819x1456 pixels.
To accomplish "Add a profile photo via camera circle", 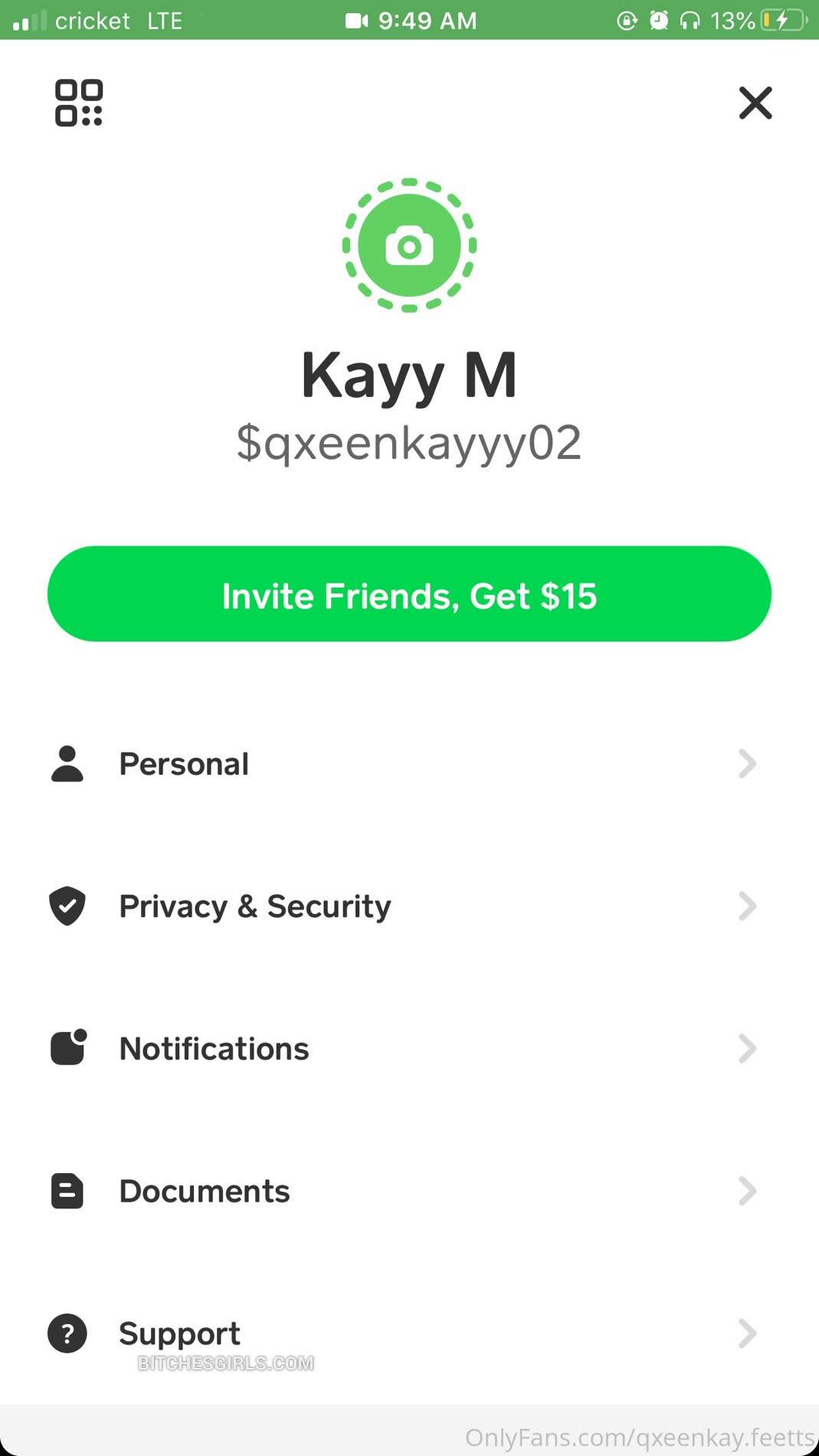I will (x=409, y=246).
